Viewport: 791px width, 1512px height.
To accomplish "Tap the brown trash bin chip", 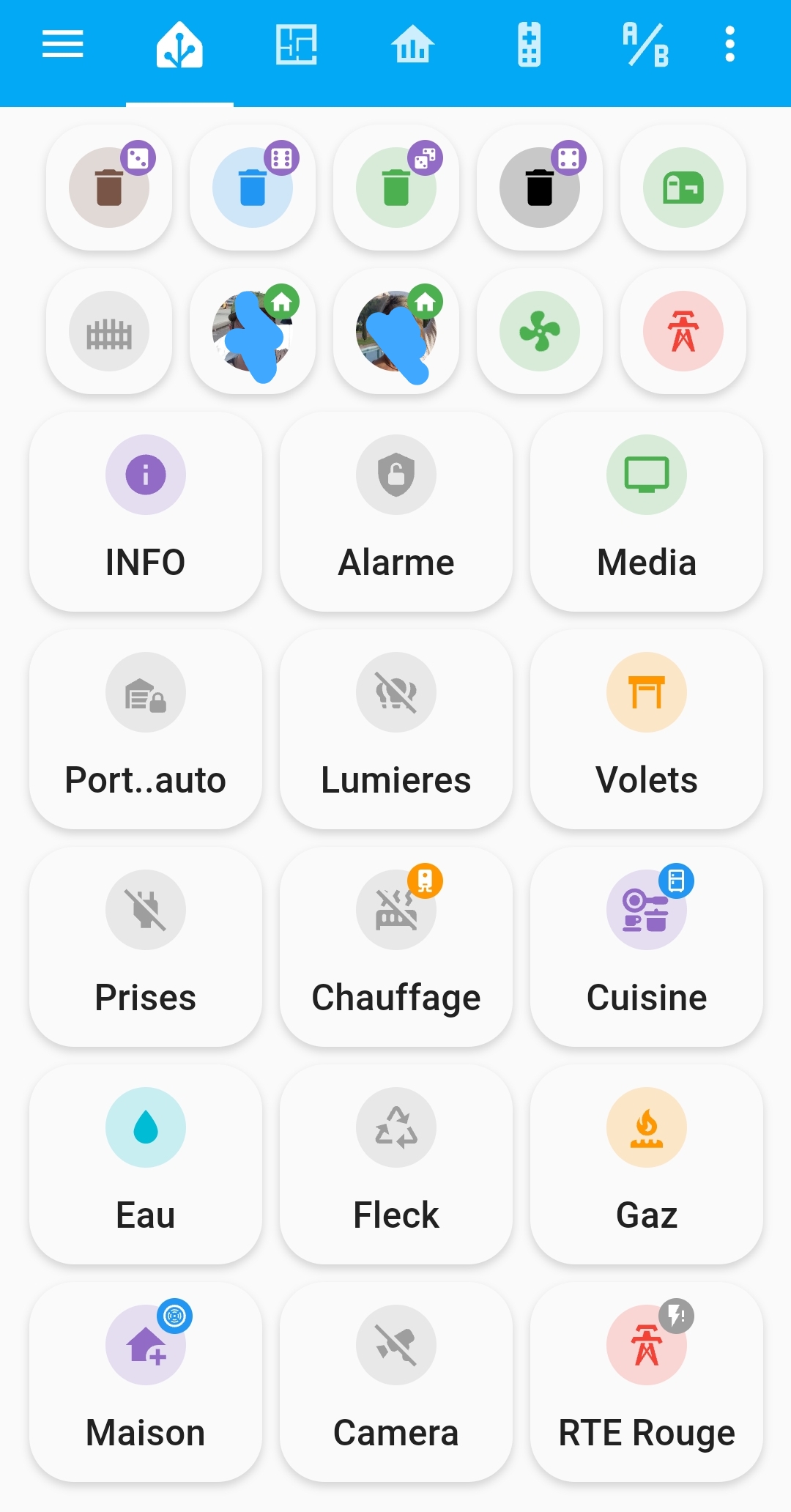I will [109, 188].
